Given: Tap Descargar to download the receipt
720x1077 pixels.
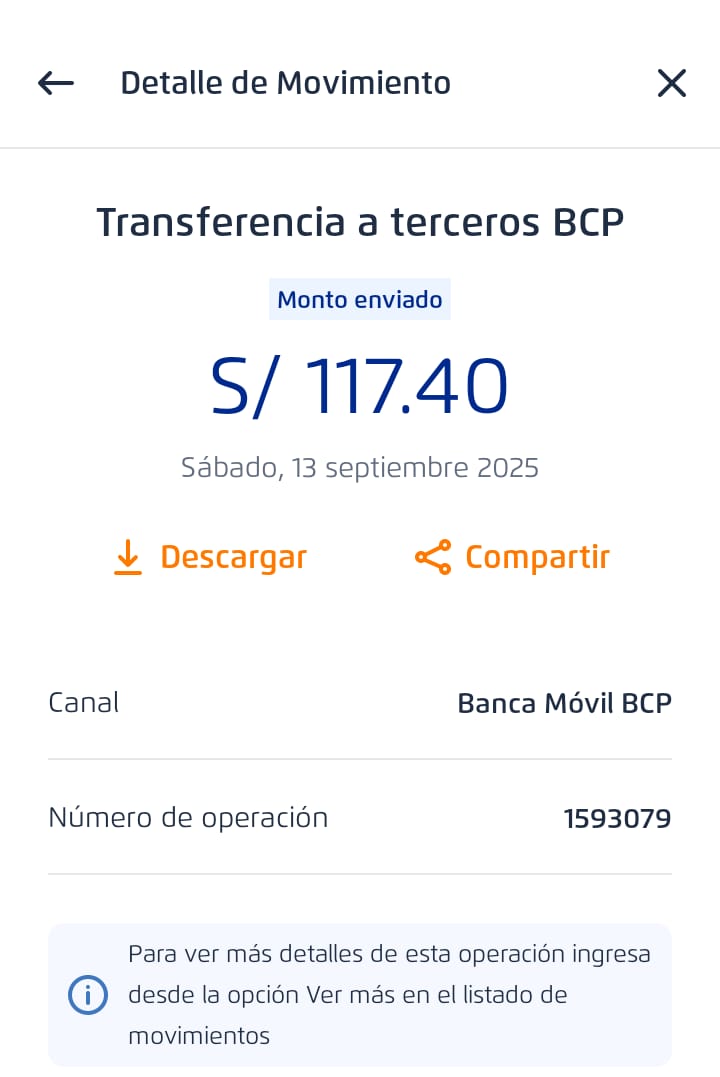Looking at the screenshot, I should [x=210, y=557].
